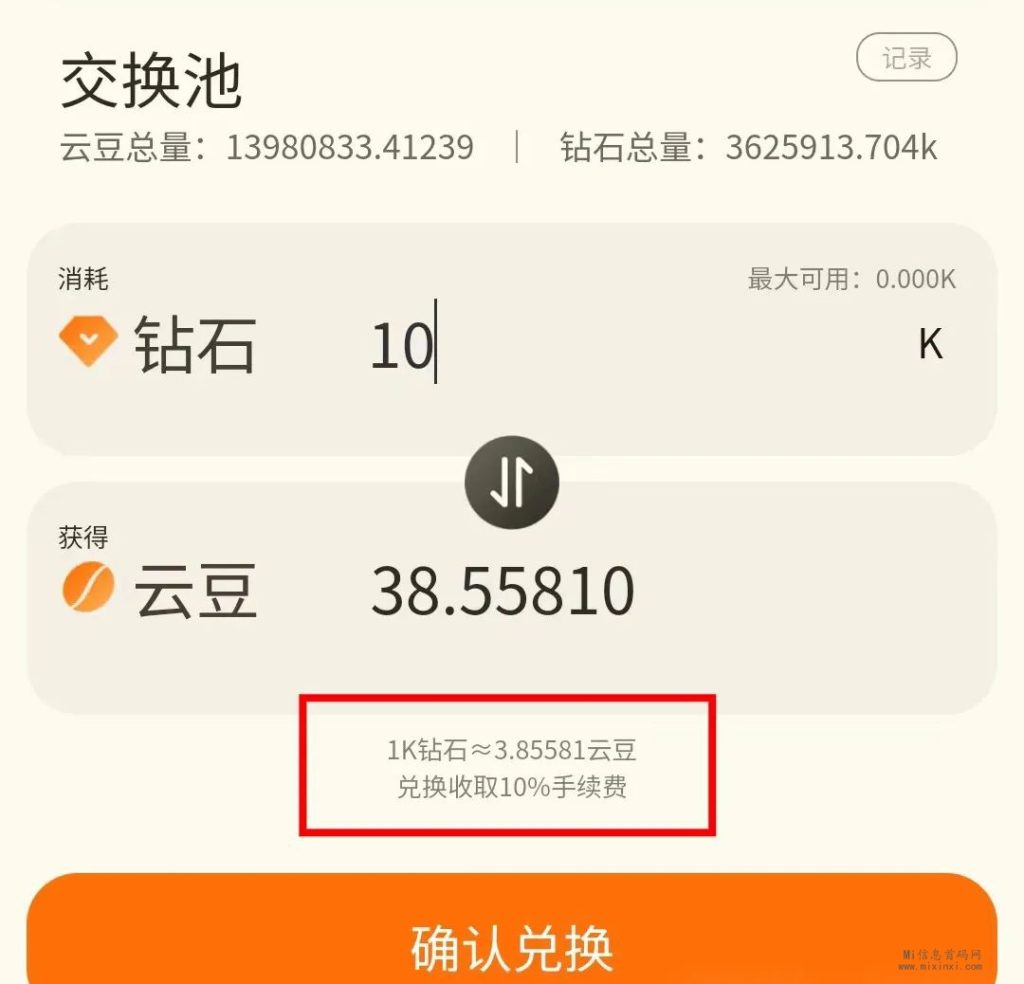Open the 记录 records button
The height and width of the screenshot is (984, 1024).
906,58
